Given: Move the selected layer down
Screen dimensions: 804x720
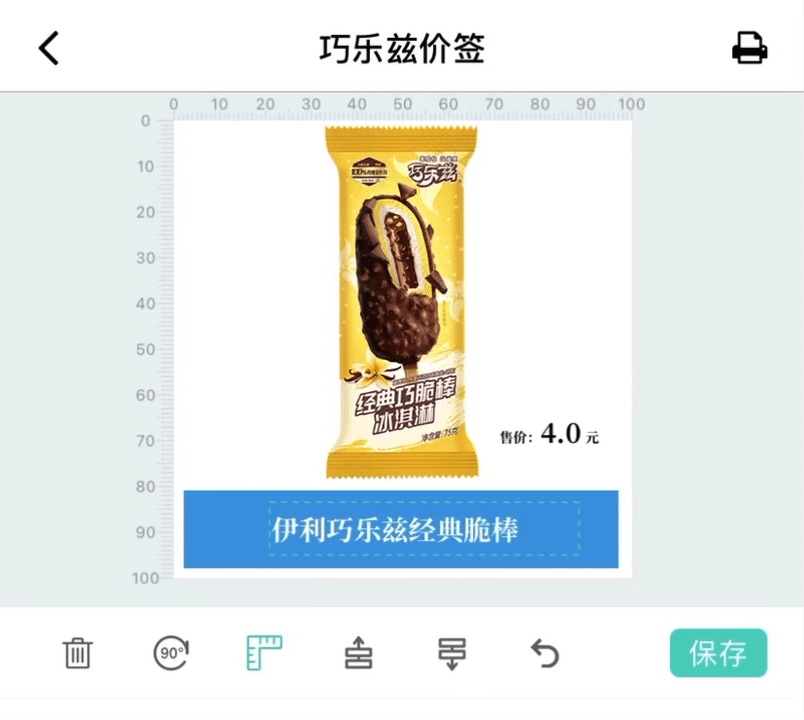Looking at the screenshot, I should pyautogui.click(x=452, y=653).
